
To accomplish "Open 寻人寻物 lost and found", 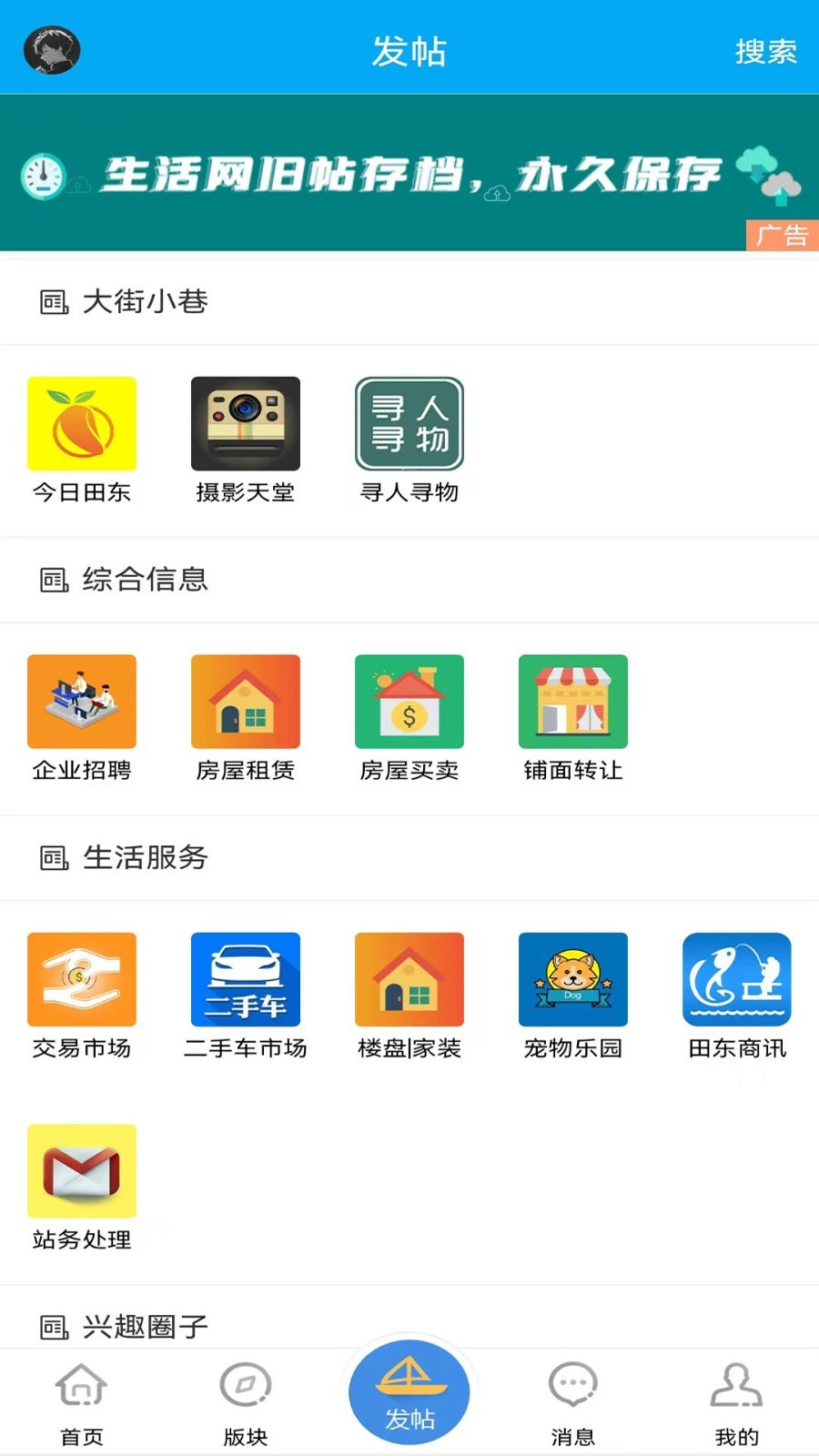I will 409,422.
